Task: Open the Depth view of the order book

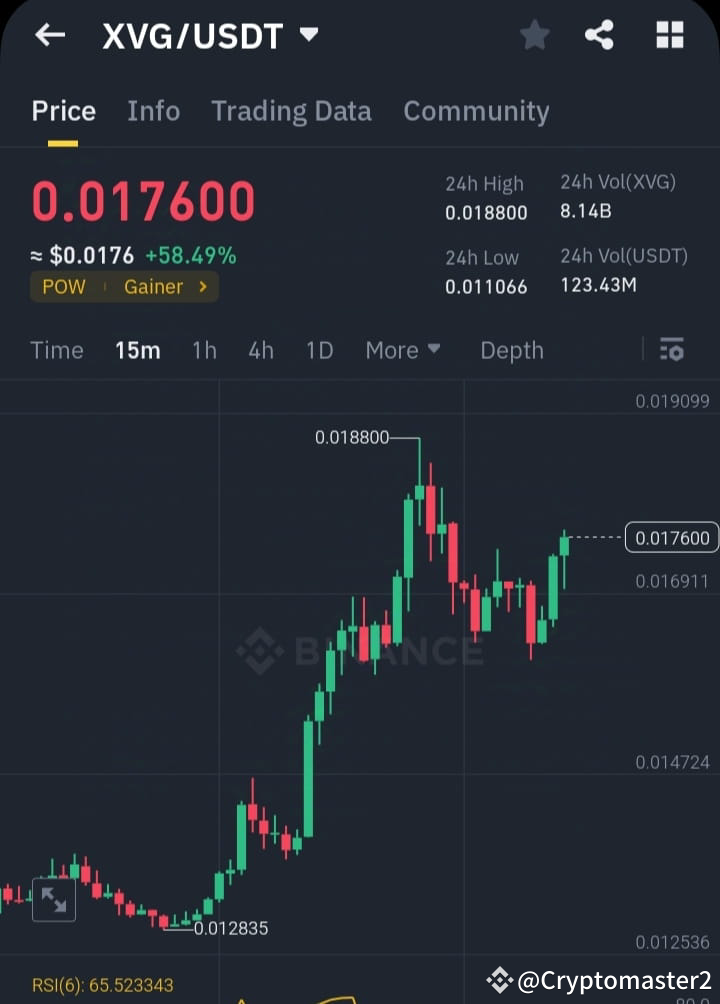Action: click(x=511, y=350)
